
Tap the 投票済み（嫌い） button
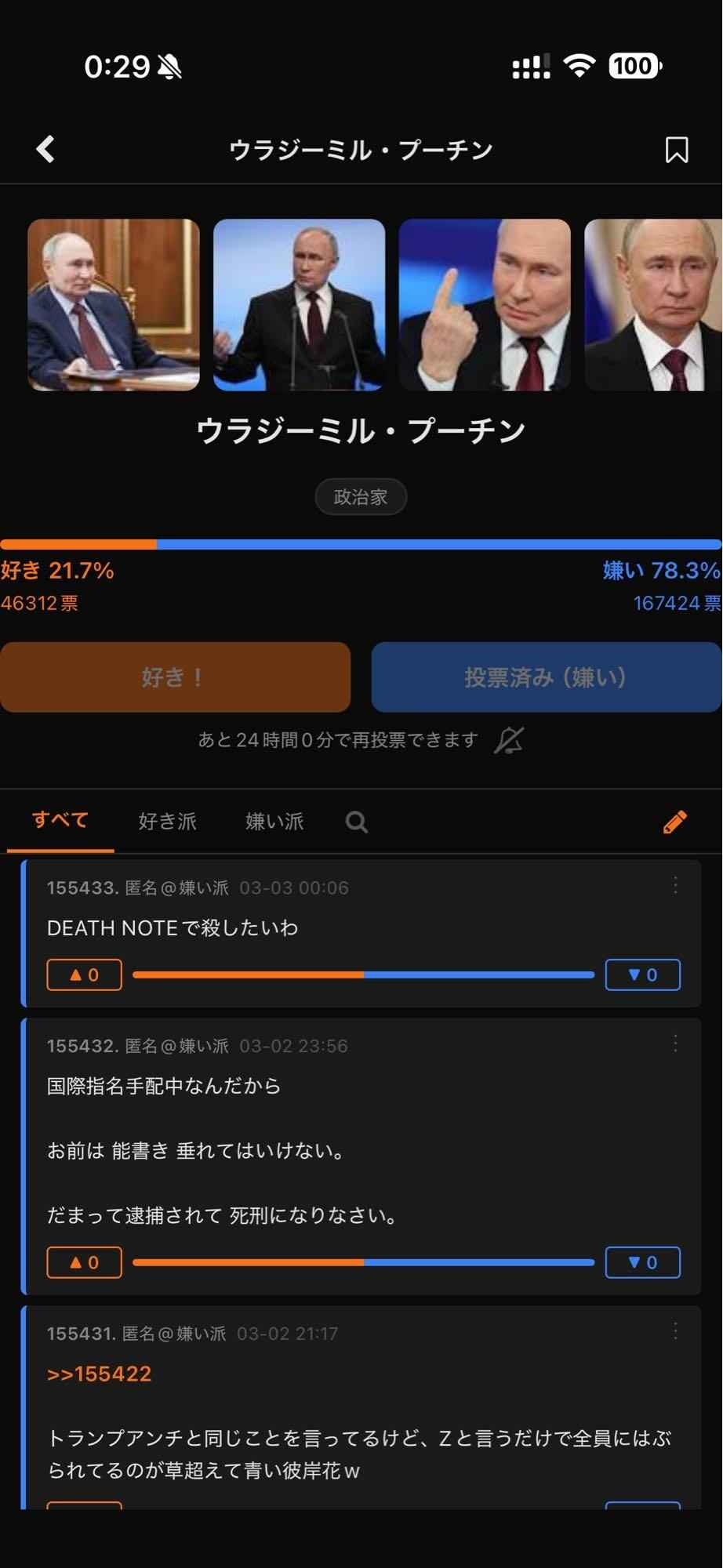[546, 677]
